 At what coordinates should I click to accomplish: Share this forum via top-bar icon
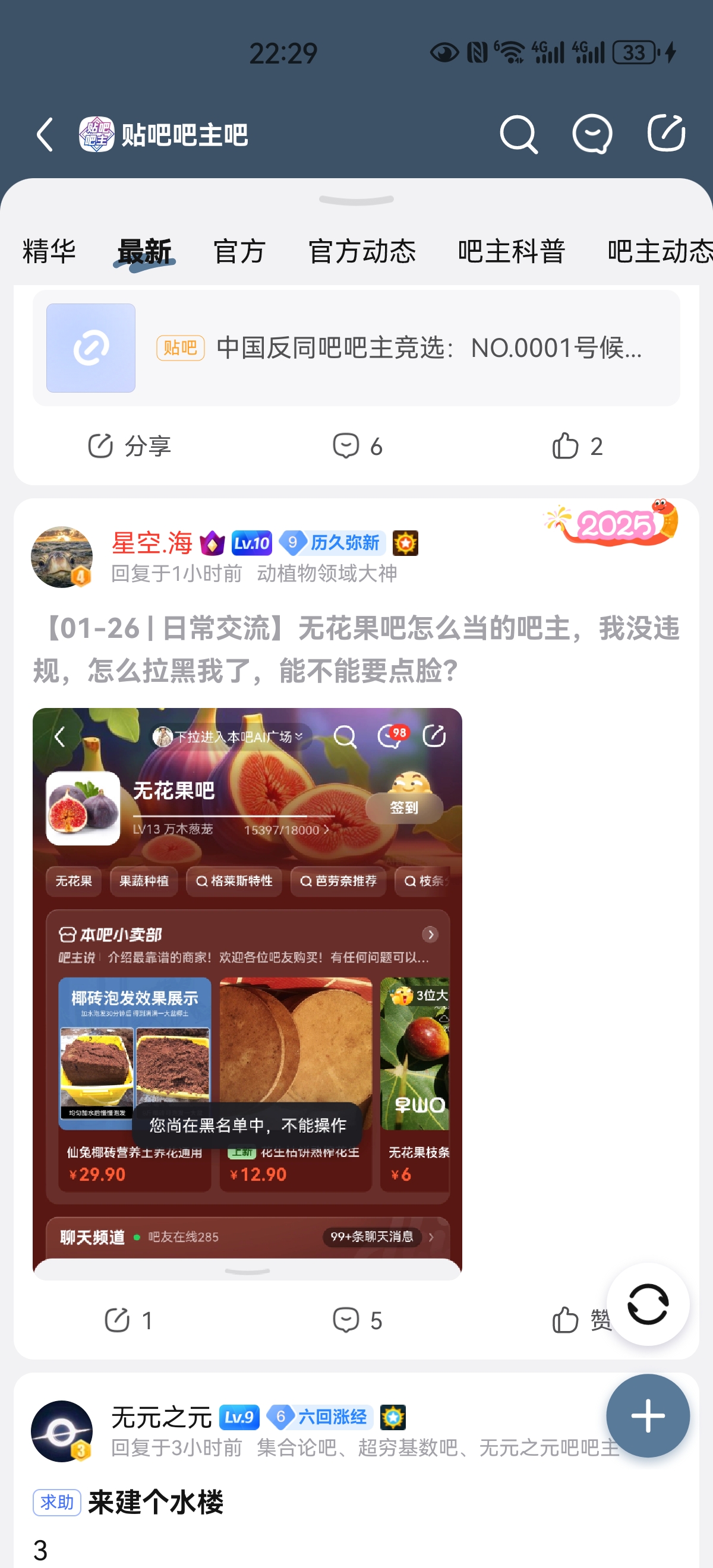[665, 133]
